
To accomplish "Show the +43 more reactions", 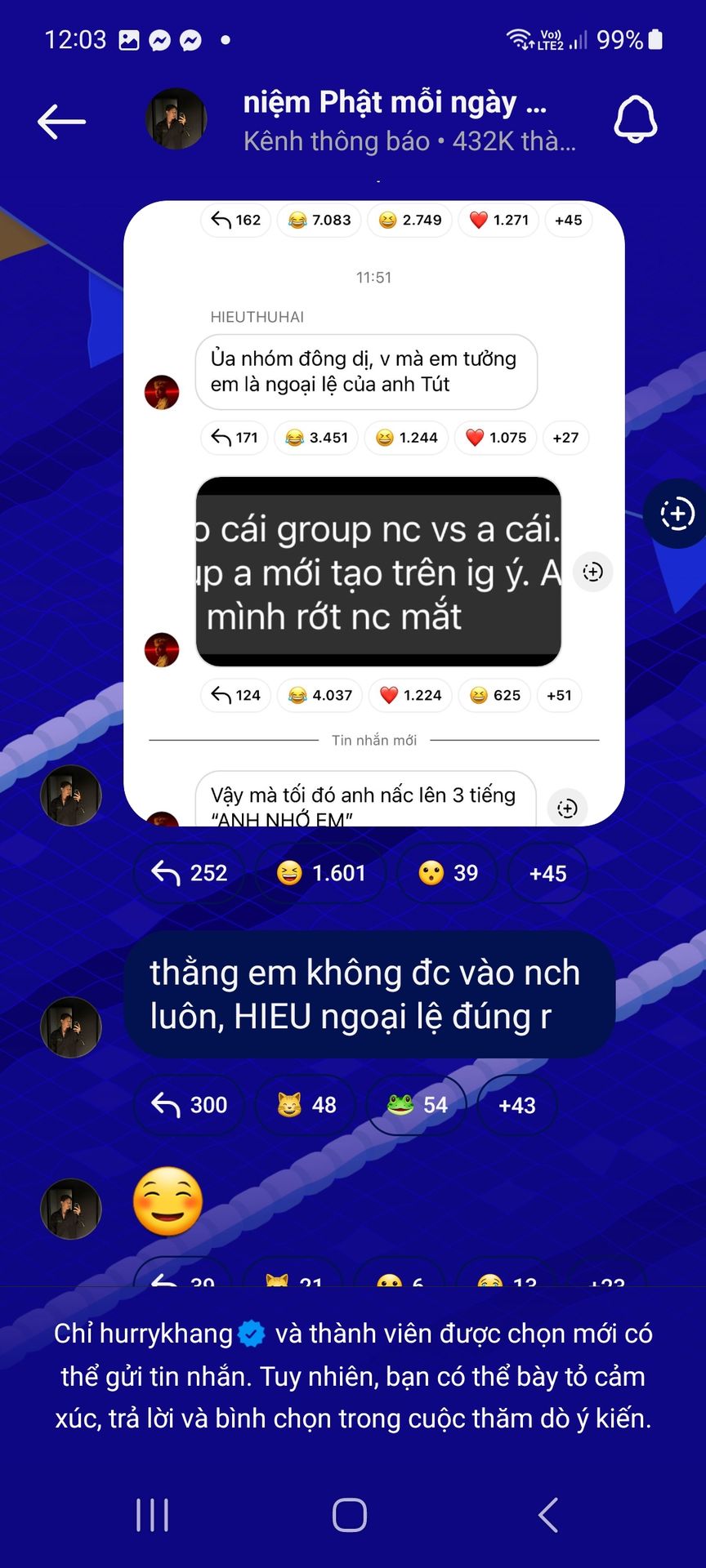I will [x=517, y=1105].
